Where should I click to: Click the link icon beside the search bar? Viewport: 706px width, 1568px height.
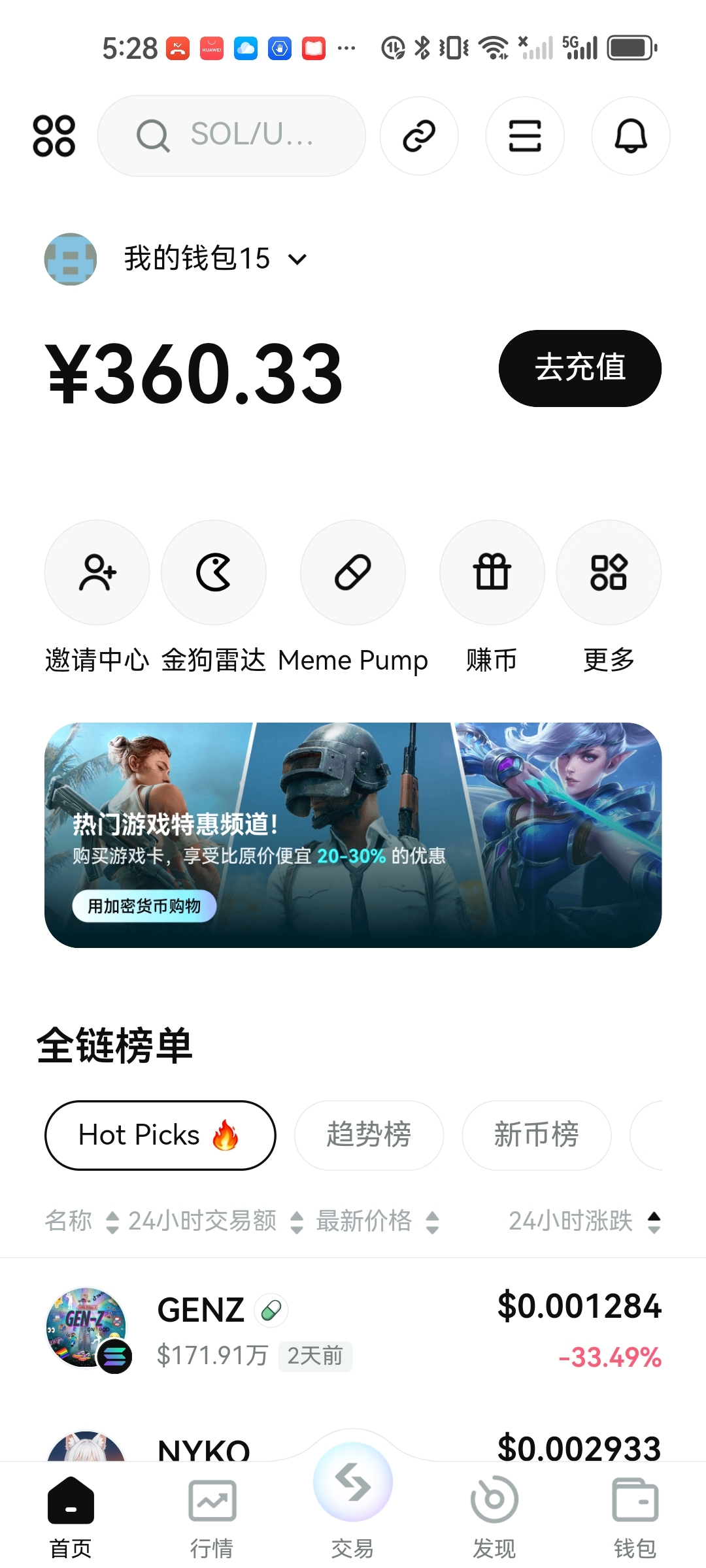coord(419,136)
